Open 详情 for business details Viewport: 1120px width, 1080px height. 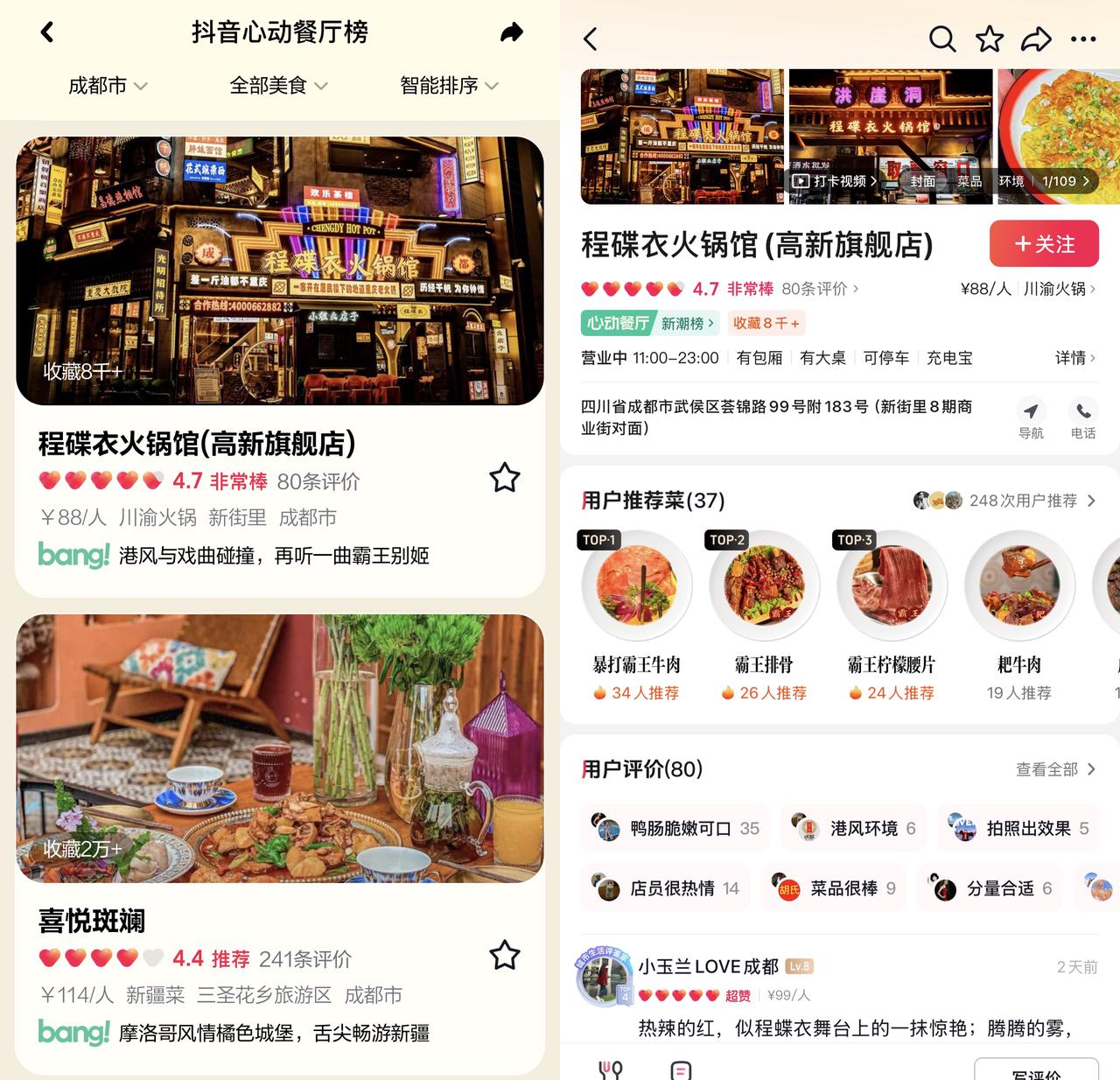[1074, 358]
